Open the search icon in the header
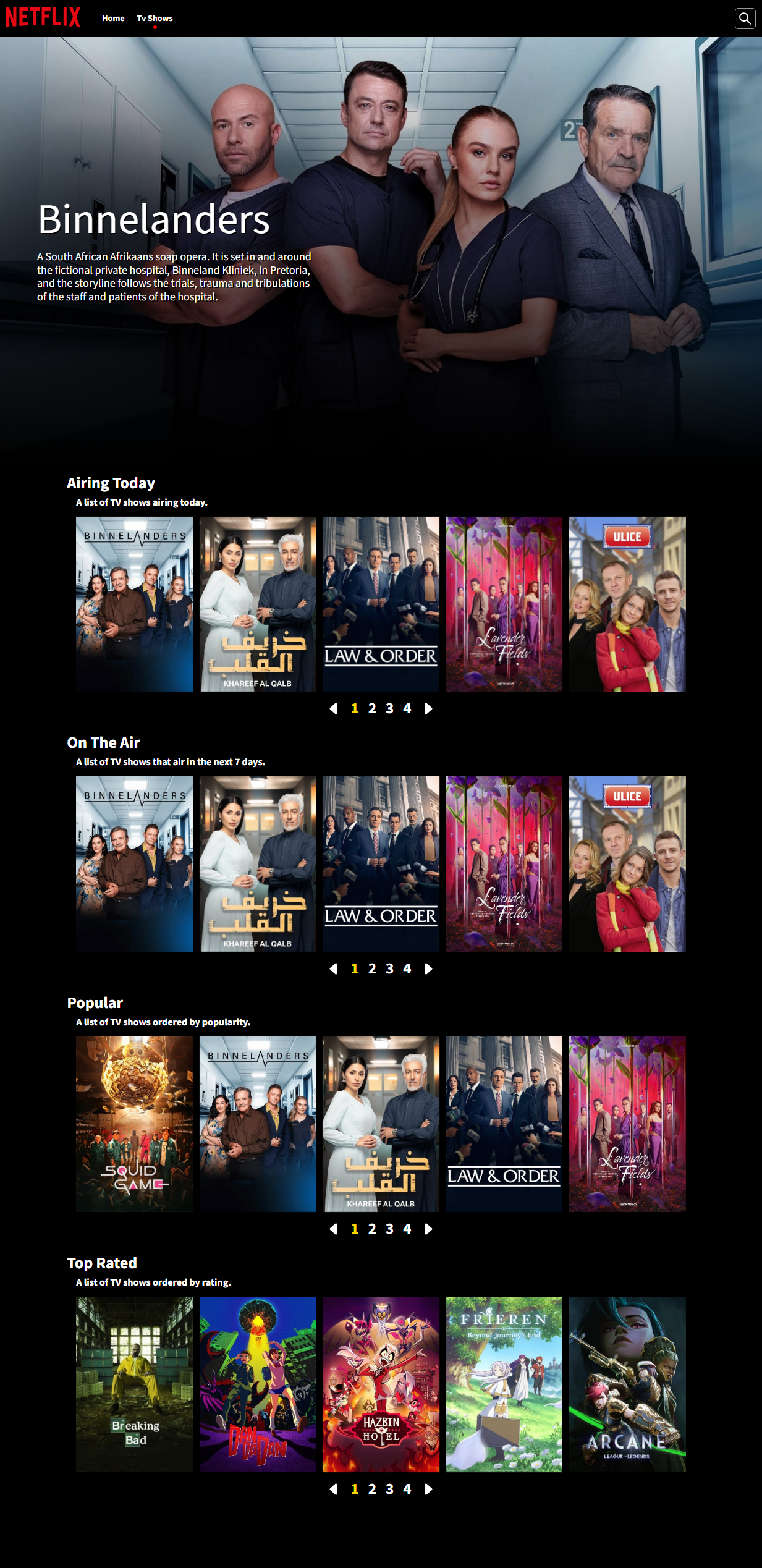The height and width of the screenshot is (1568, 762). pyautogui.click(x=745, y=19)
